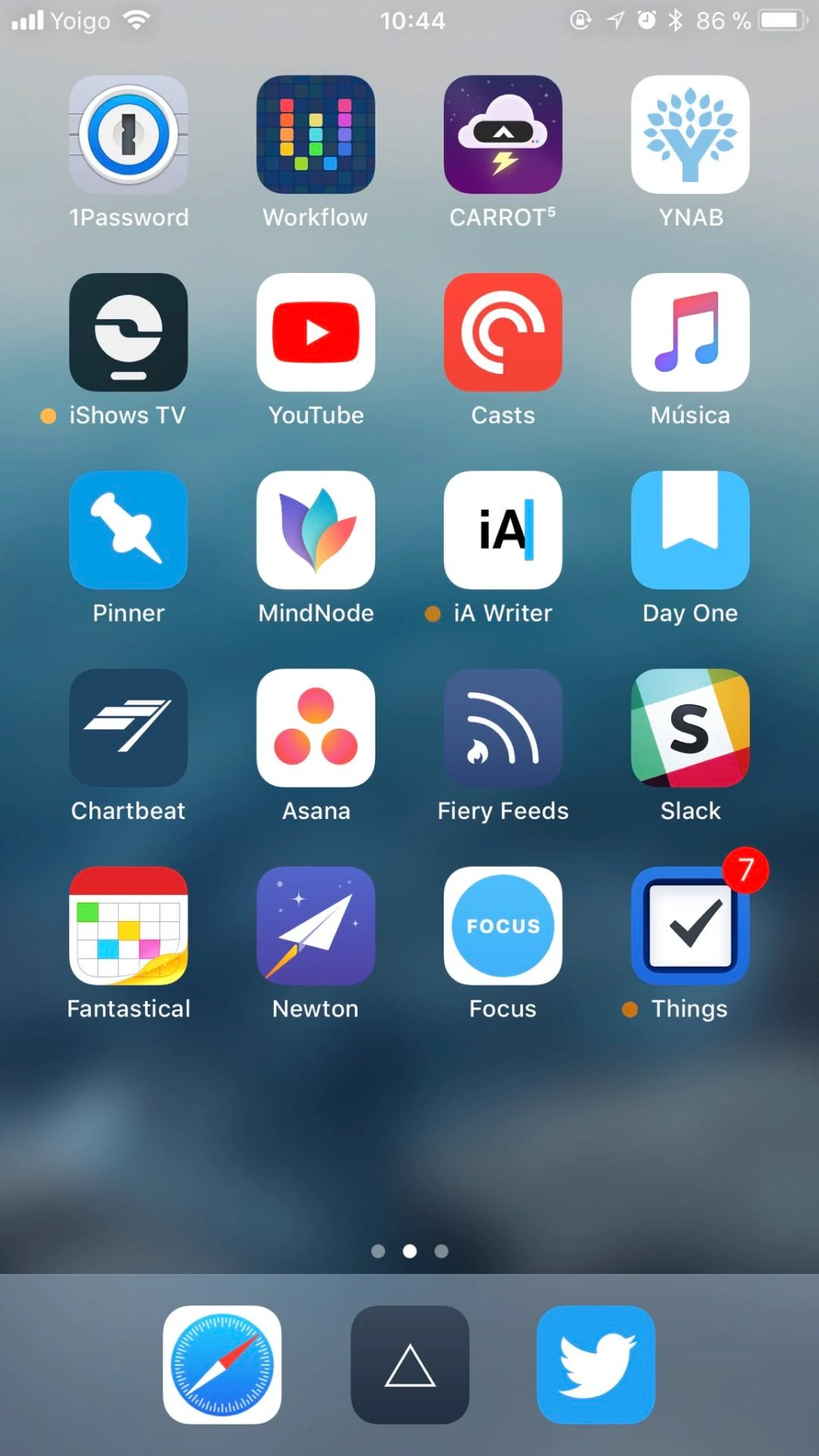Open Pinner
Image resolution: width=819 pixels, height=1456 pixels.
tap(128, 530)
